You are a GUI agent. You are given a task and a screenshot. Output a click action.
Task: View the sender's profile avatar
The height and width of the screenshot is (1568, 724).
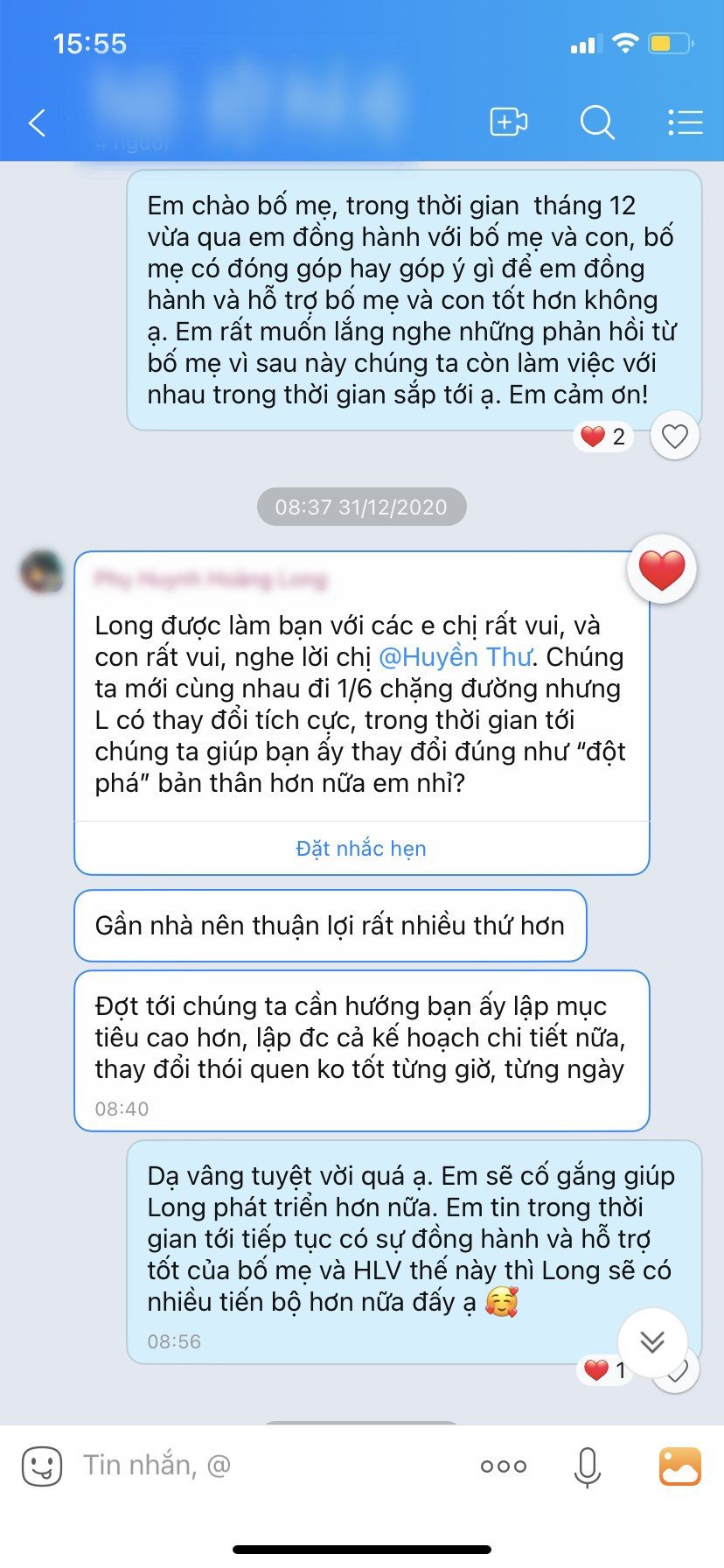point(41,572)
